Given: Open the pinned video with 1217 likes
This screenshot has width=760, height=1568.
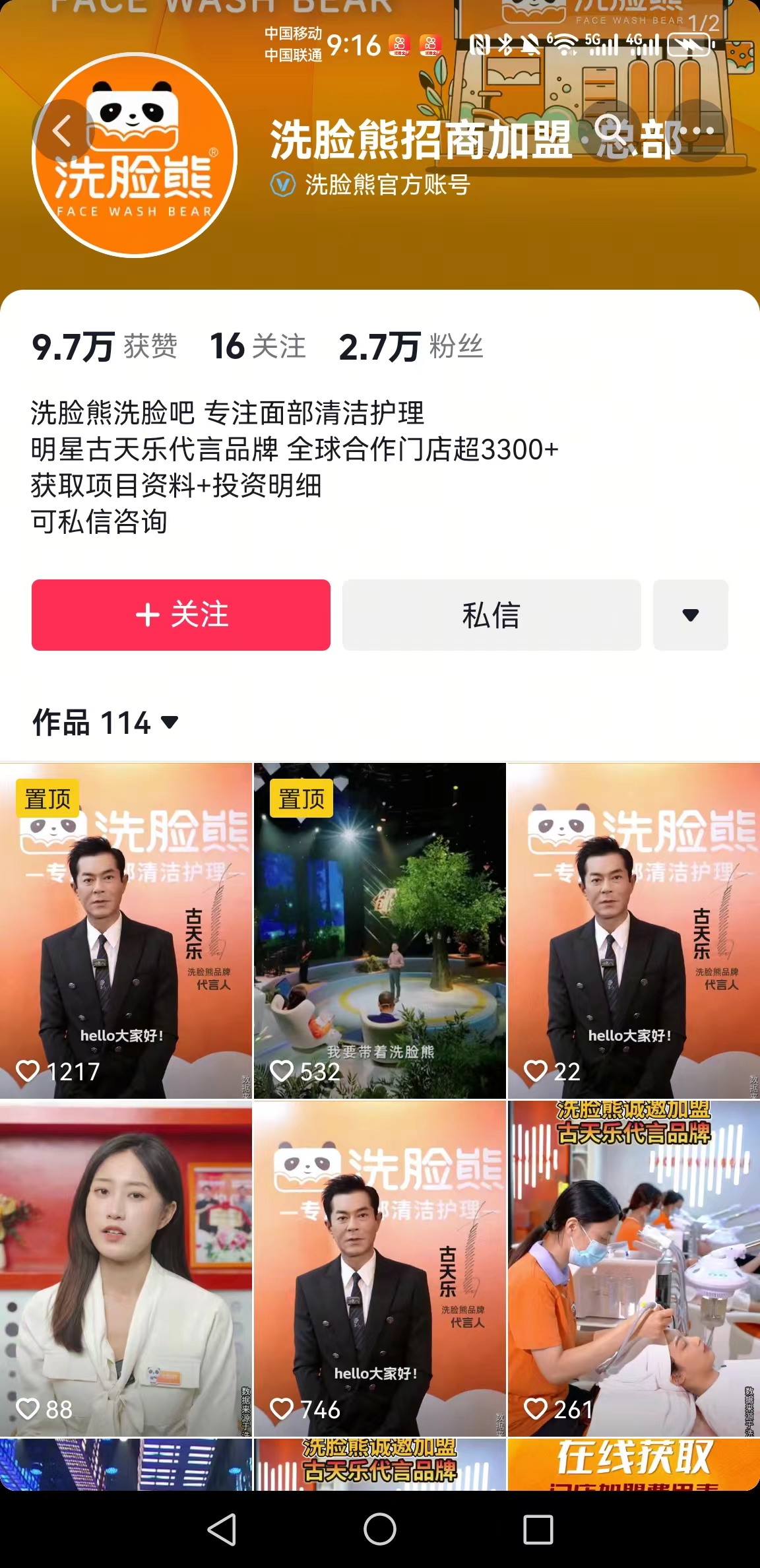Looking at the screenshot, I should (x=126, y=931).
